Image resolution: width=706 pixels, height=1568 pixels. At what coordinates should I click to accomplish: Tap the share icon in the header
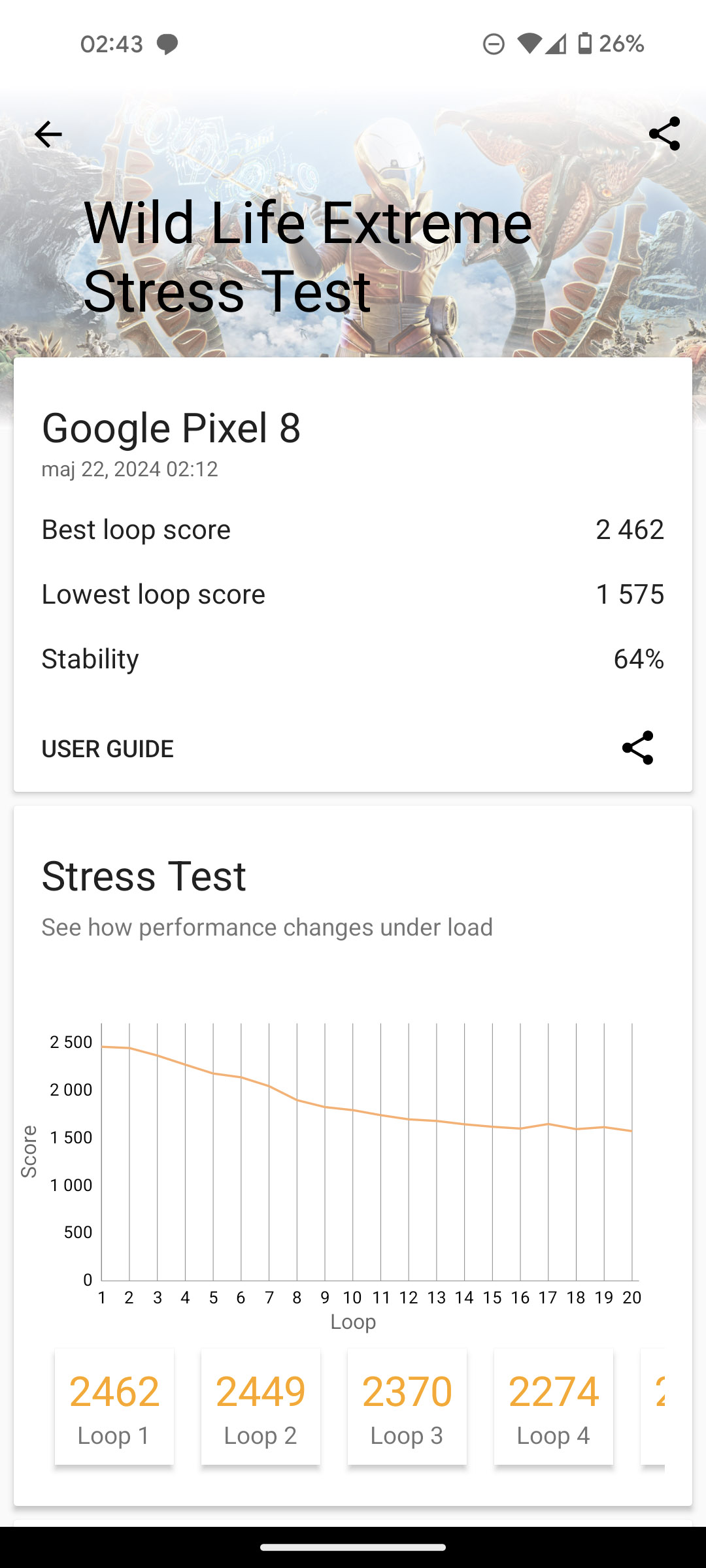pos(664,134)
